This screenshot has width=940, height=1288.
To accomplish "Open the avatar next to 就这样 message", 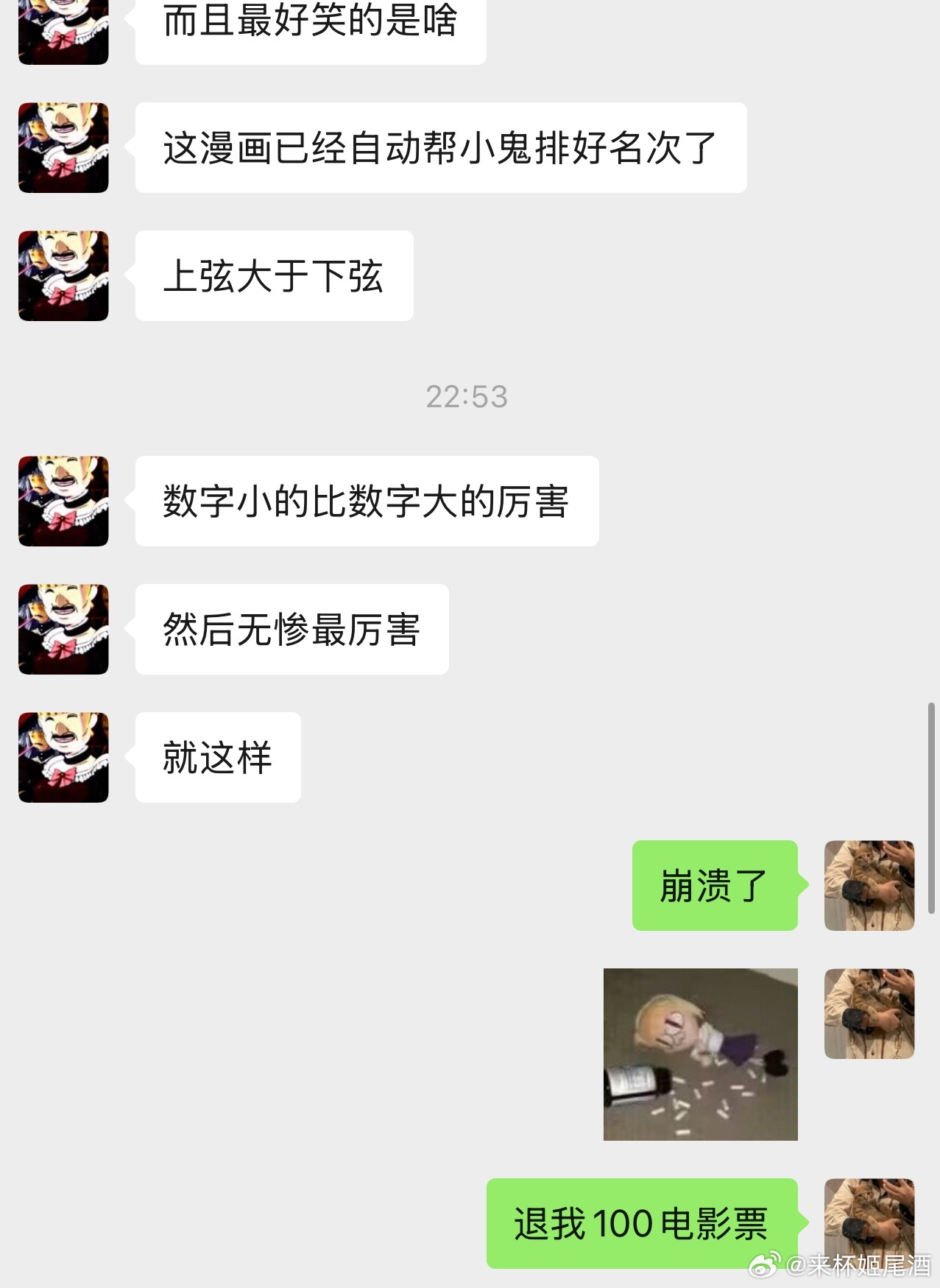I will click(63, 757).
